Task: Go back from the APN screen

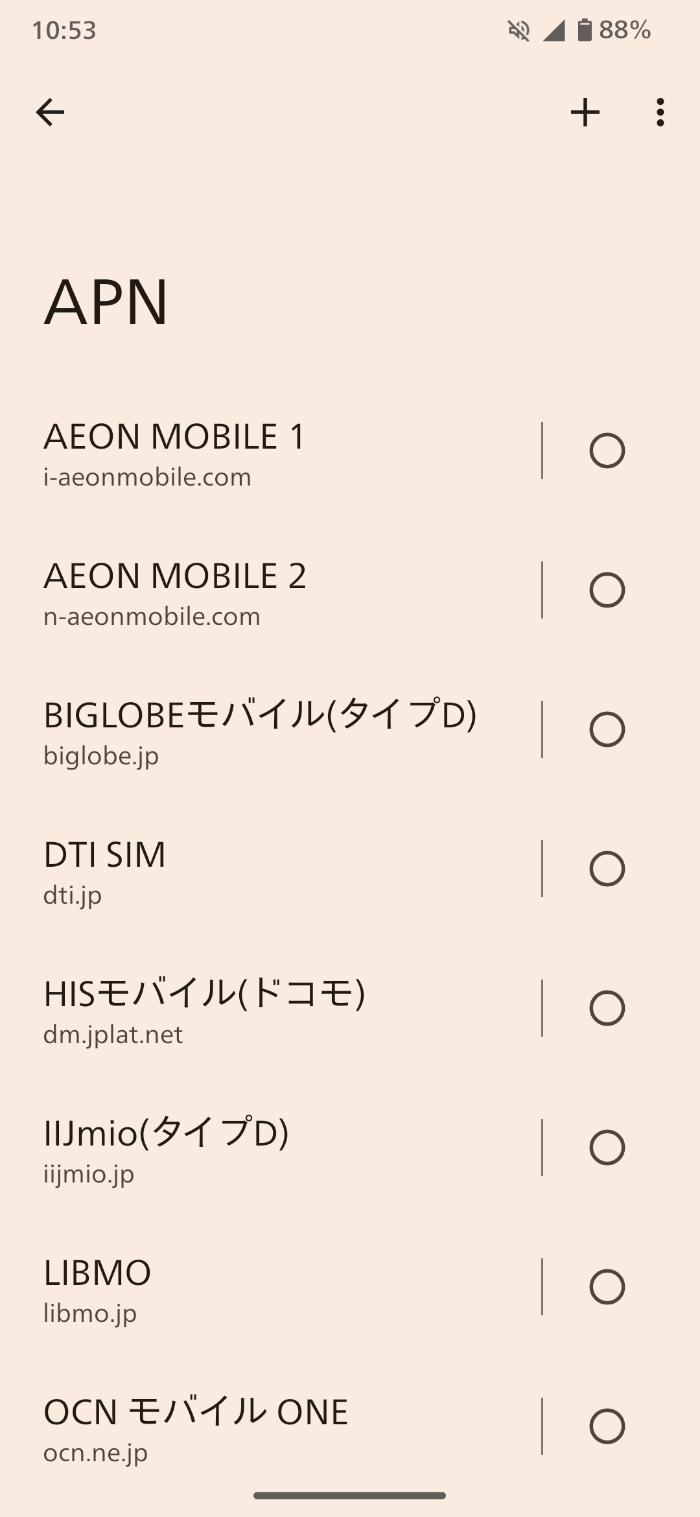Action: 50,113
